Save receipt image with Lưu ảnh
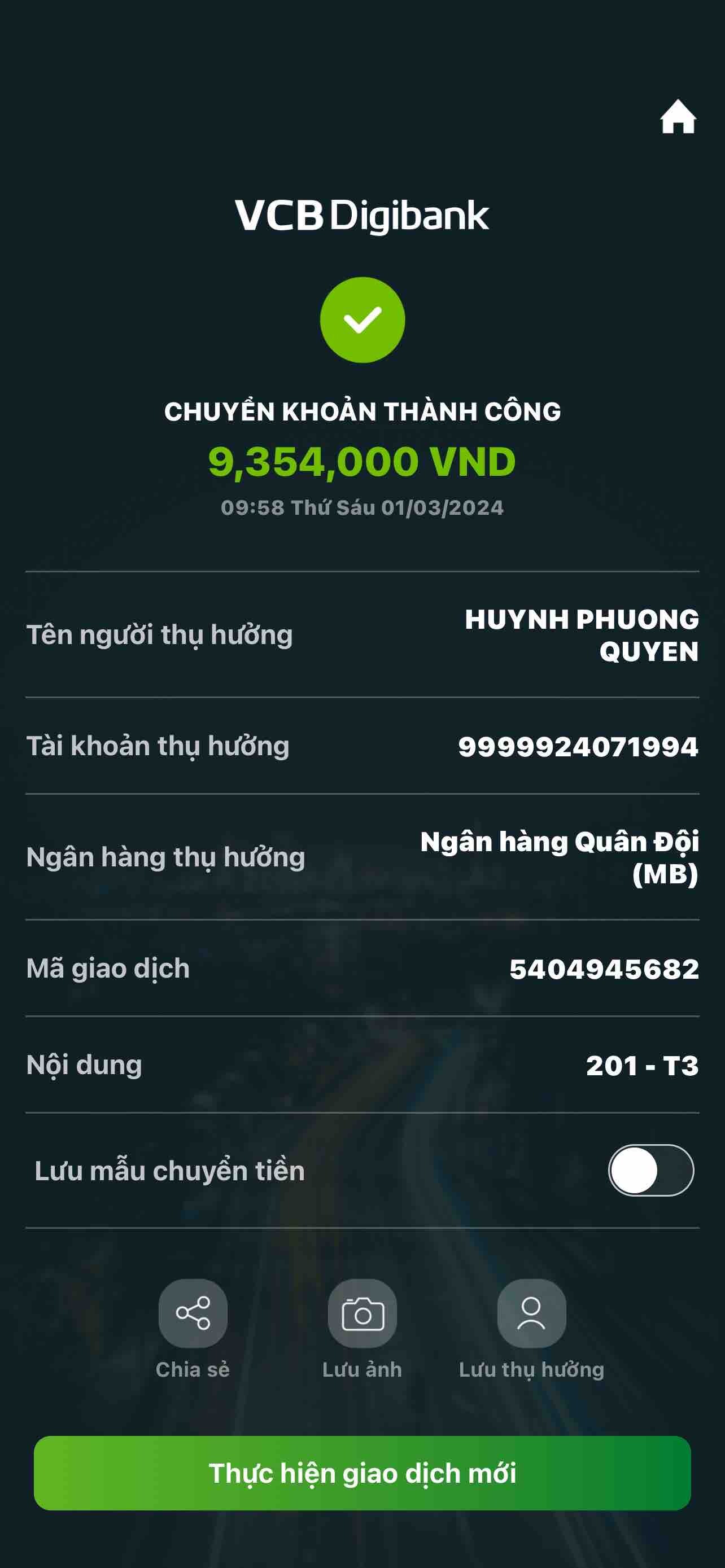The image size is (725, 1568). pyautogui.click(x=362, y=1313)
